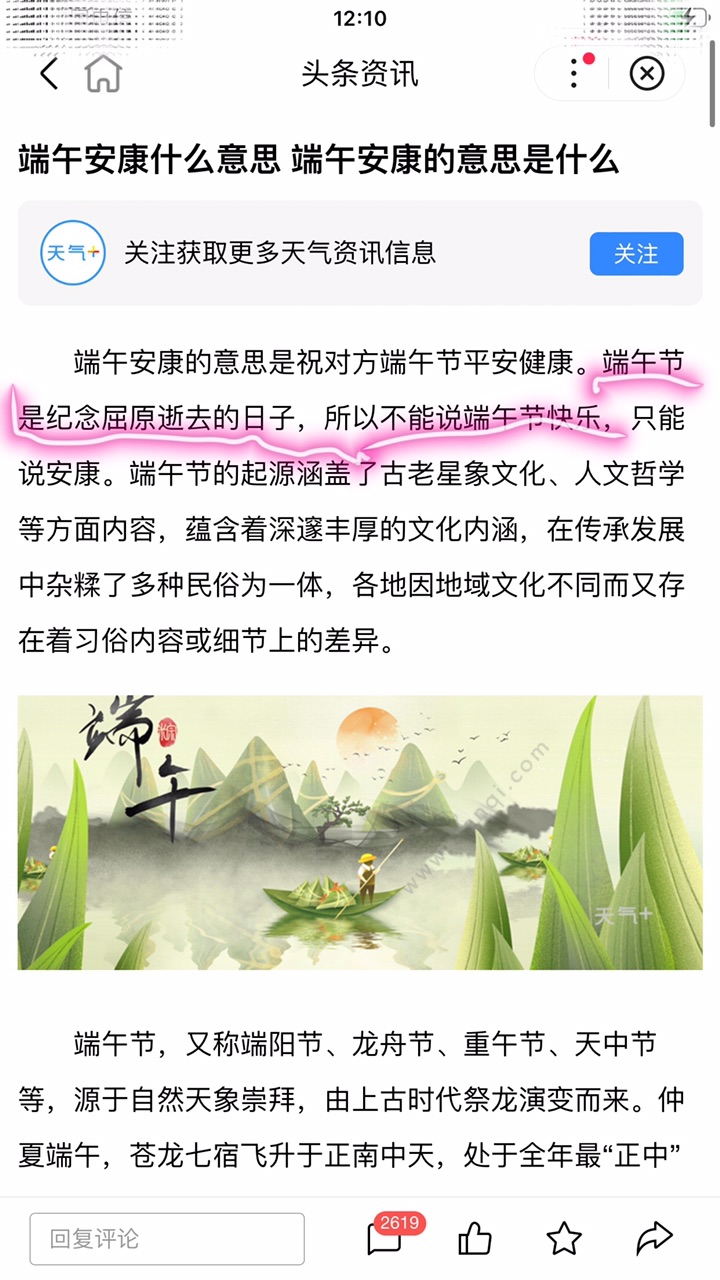Screen dimensions: 720x1280
Task: Favorite the article with the star
Action: pos(564,1240)
